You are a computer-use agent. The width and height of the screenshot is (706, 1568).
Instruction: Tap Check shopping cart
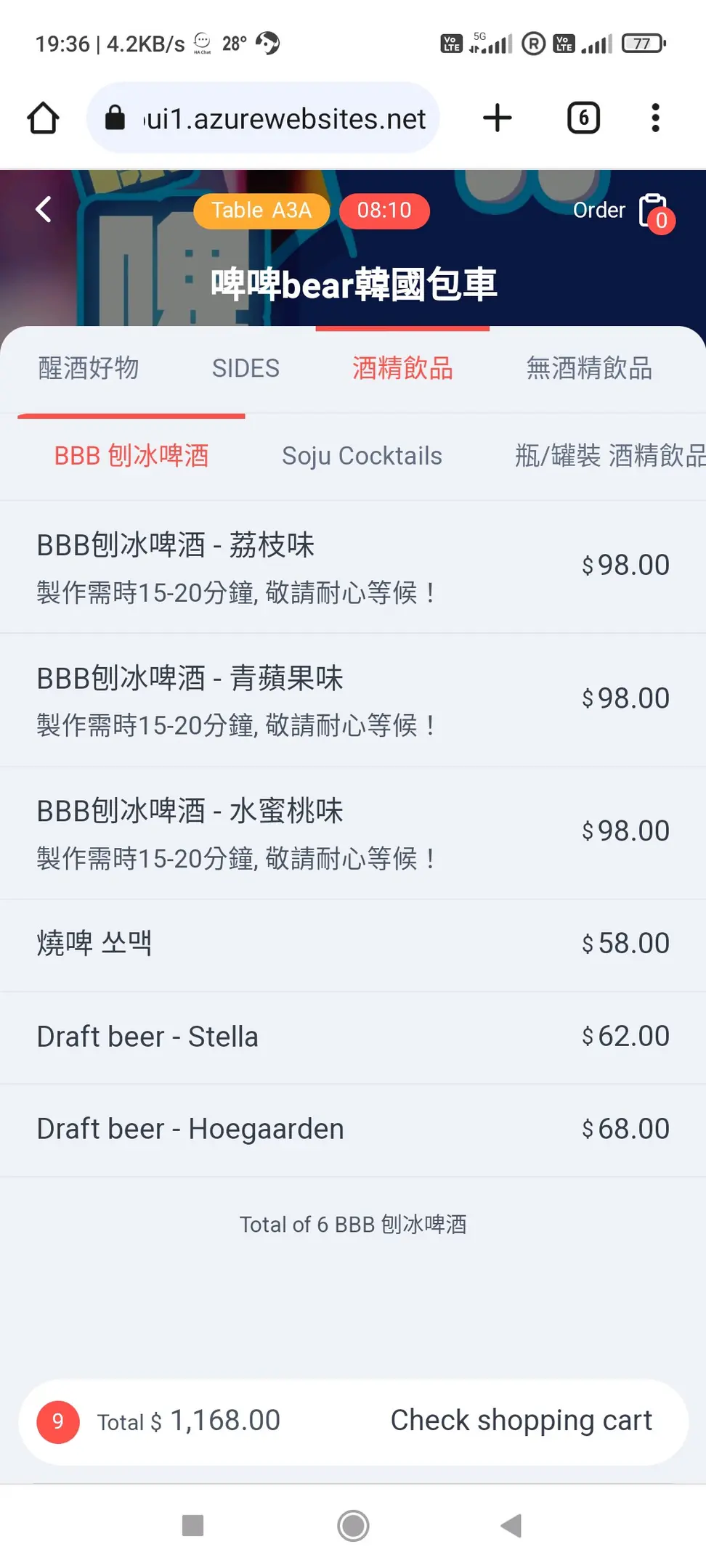pyautogui.click(x=521, y=1421)
